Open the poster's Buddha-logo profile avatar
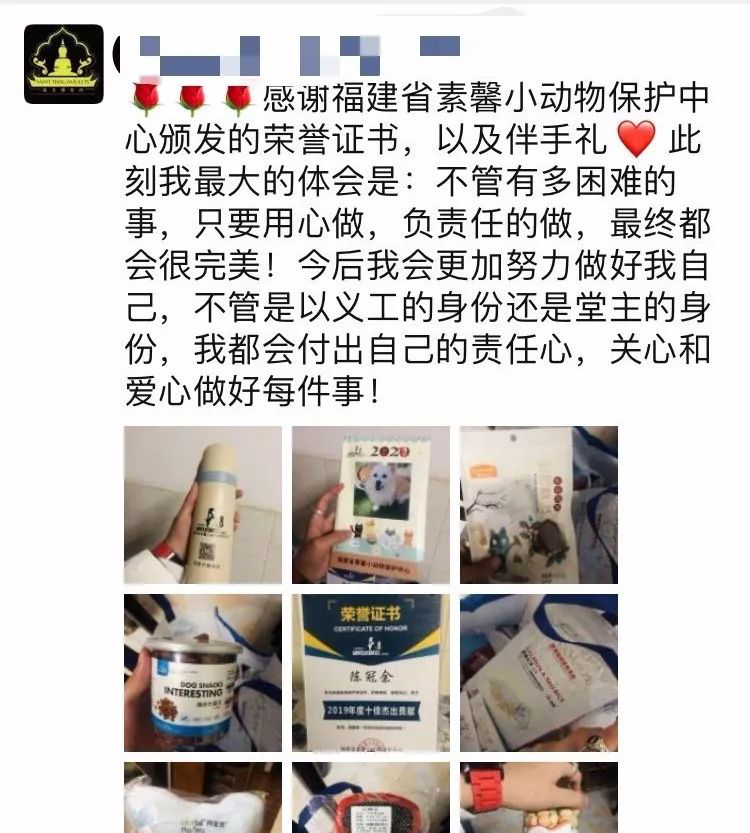Image resolution: width=750 pixels, height=833 pixels. (x=63, y=64)
